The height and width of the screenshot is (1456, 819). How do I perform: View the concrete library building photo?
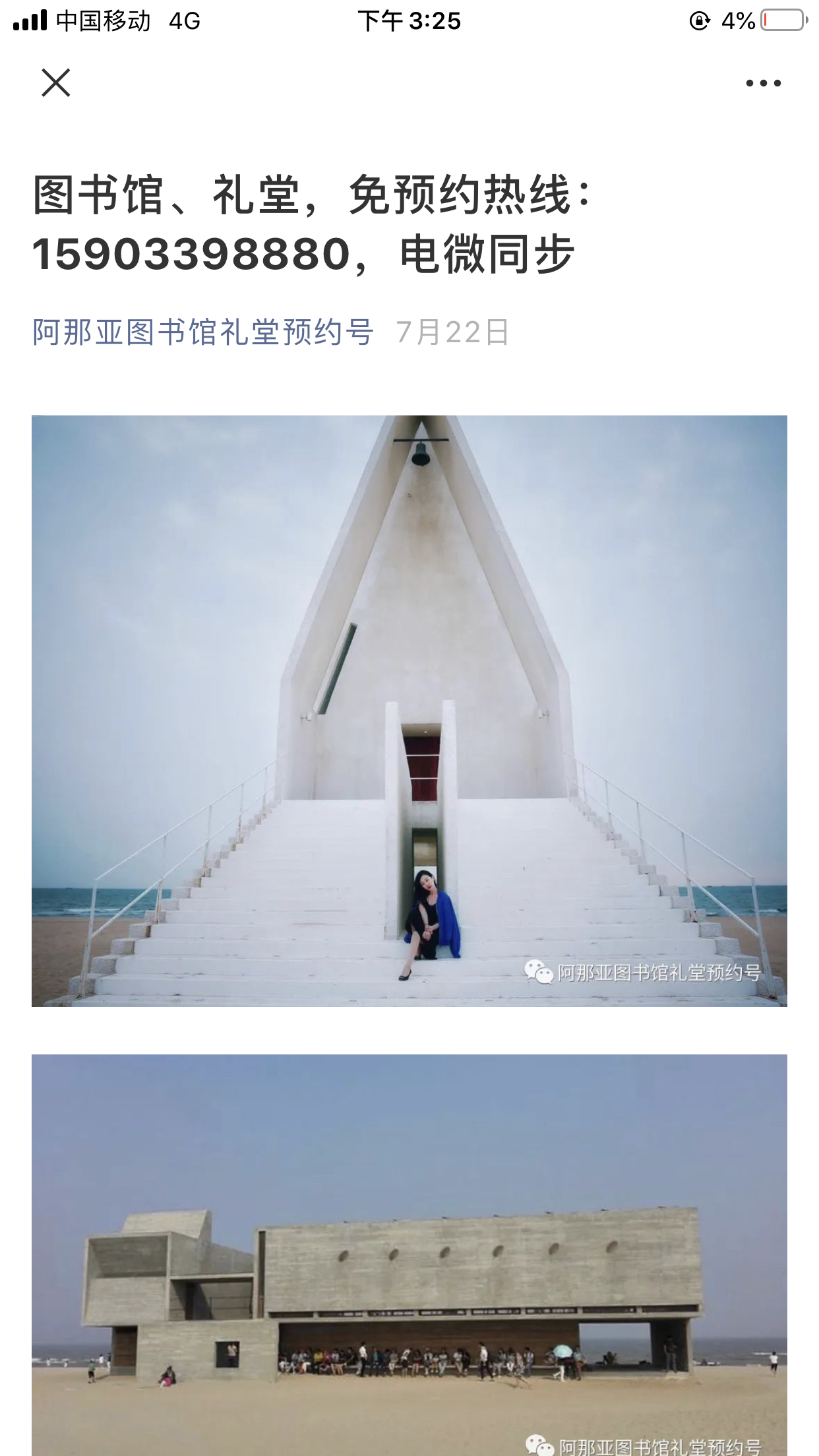tap(409, 1253)
